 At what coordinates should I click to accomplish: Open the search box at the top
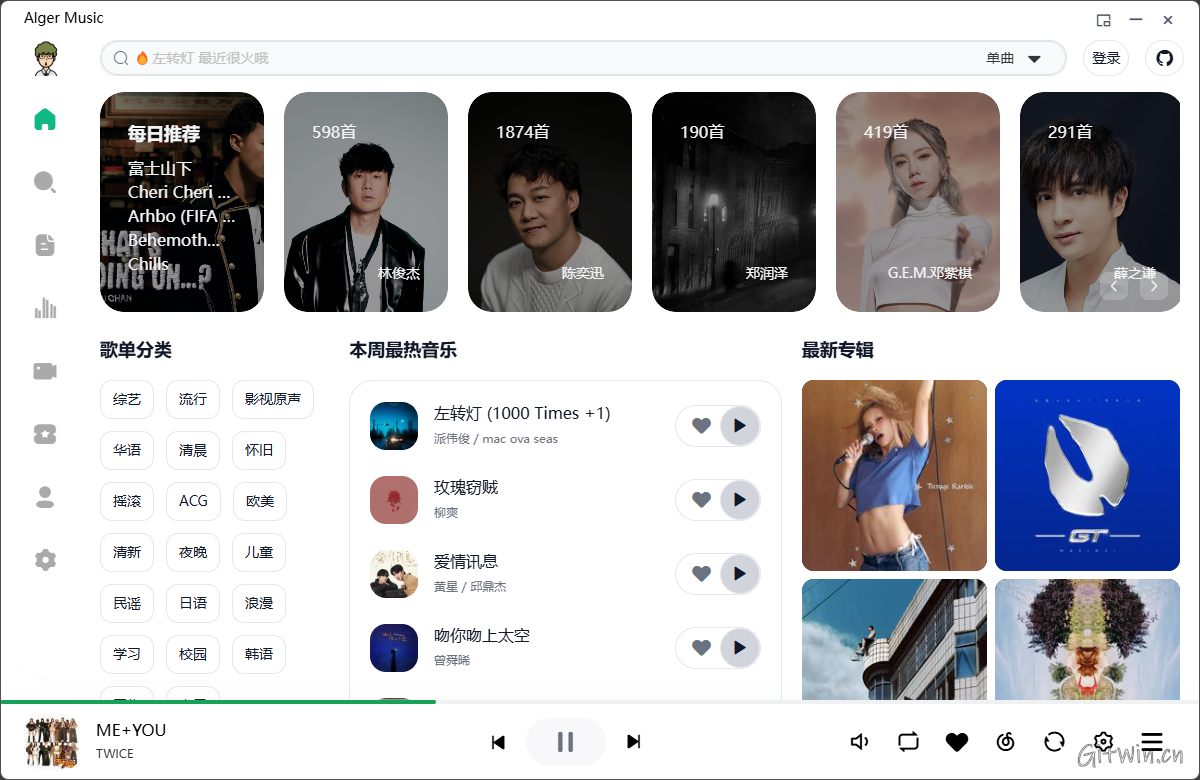point(540,58)
